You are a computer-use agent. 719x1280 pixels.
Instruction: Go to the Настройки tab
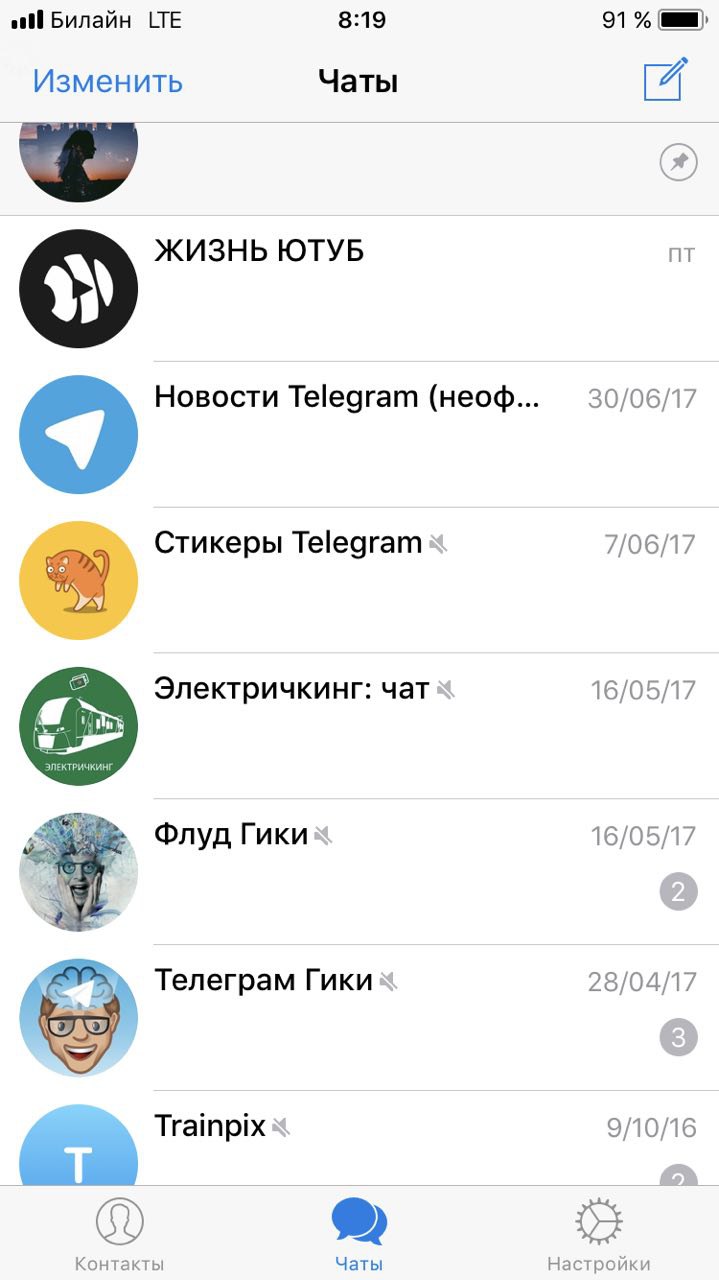point(599,1235)
